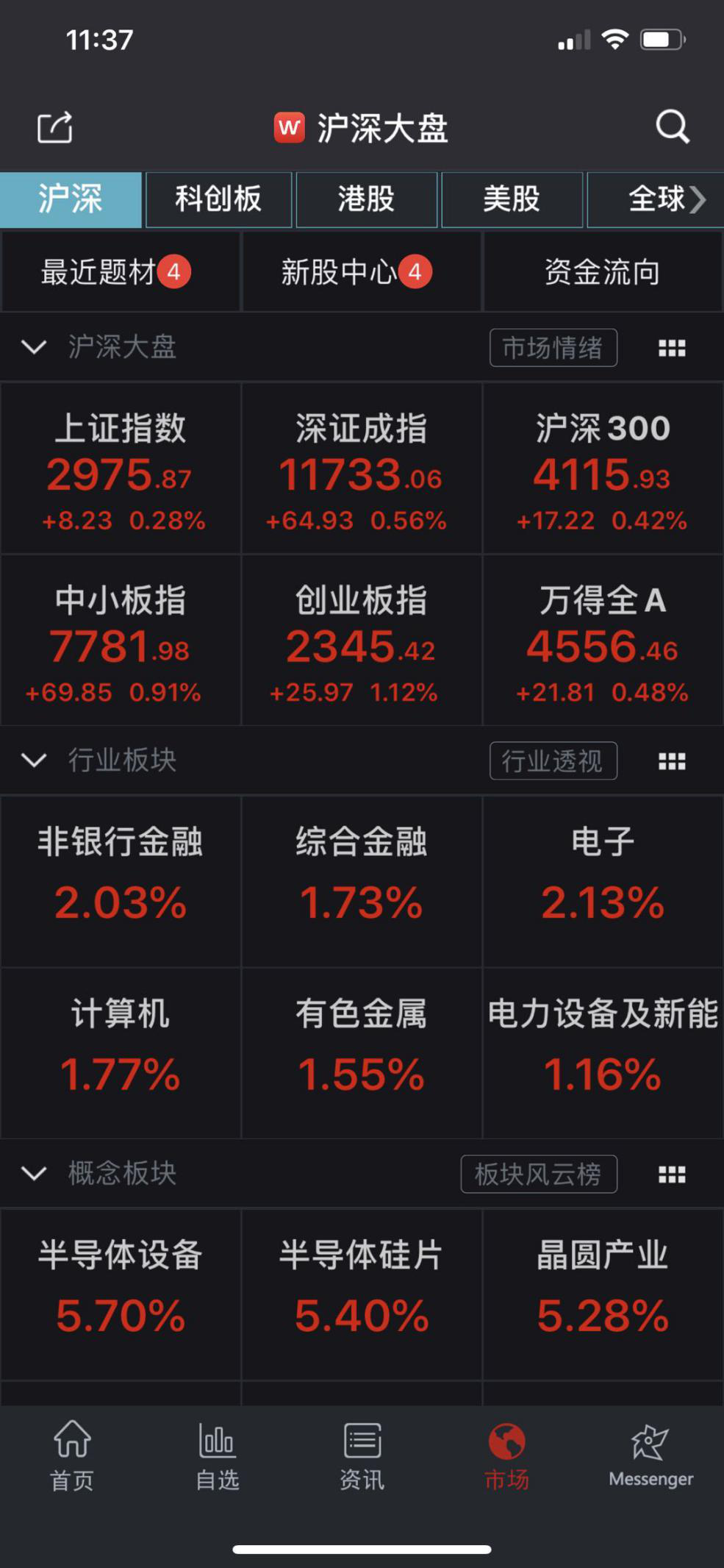Open 行业透视

click(x=553, y=760)
